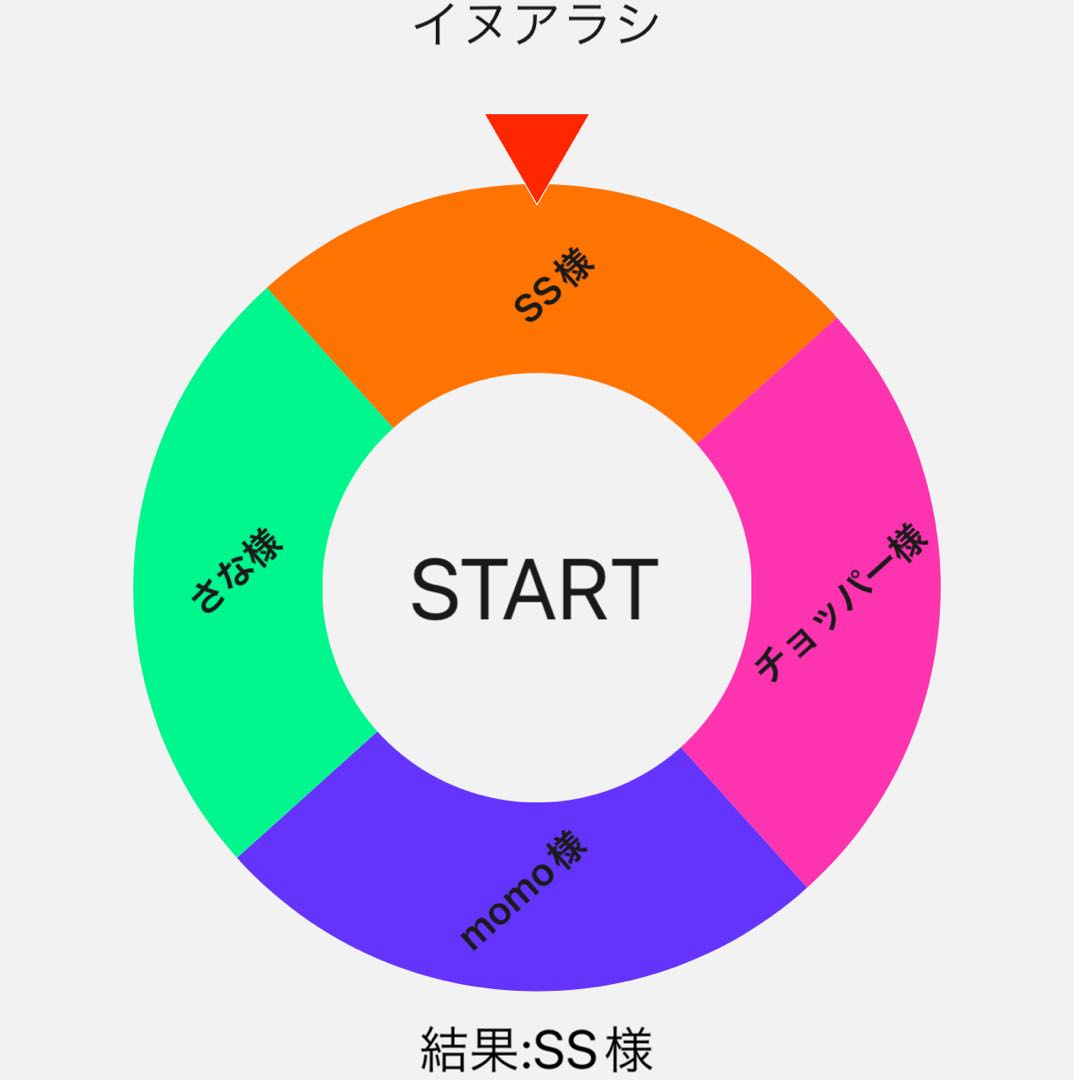Tap START to spin the roulette
The image size is (1074, 1080).
pos(536,589)
